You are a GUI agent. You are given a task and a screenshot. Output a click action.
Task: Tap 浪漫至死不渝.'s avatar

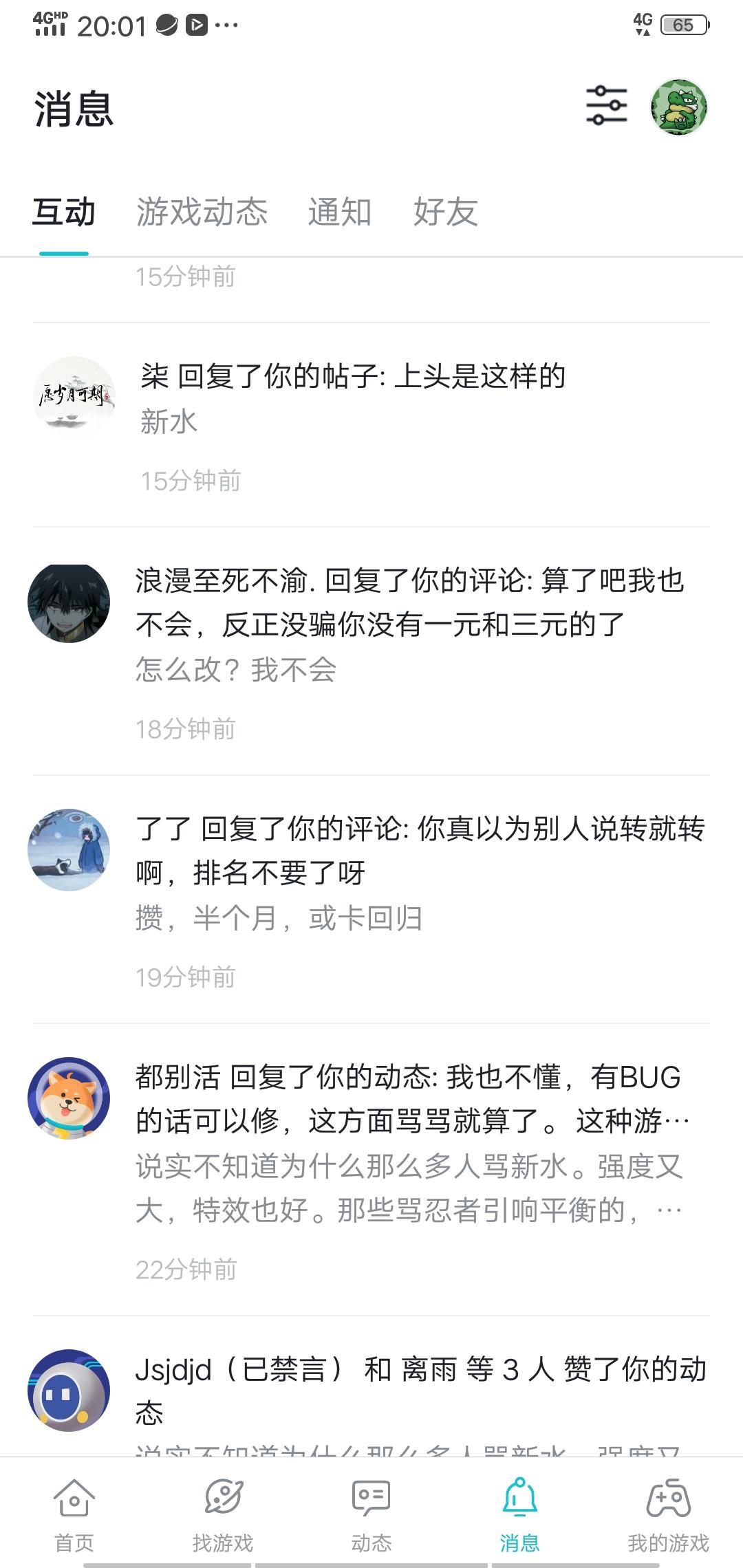tap(69, 604)
